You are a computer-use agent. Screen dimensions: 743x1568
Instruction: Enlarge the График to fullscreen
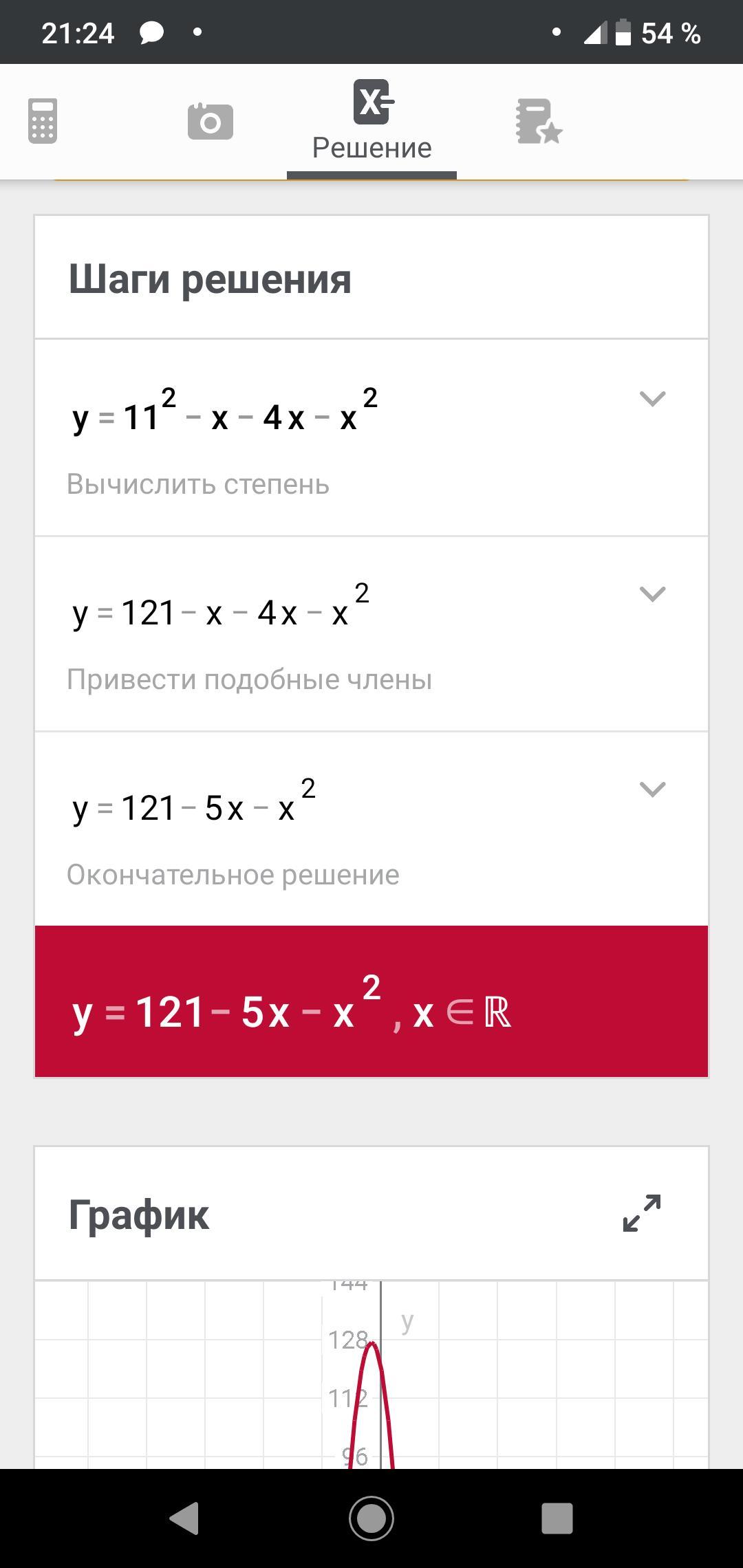641,1212
